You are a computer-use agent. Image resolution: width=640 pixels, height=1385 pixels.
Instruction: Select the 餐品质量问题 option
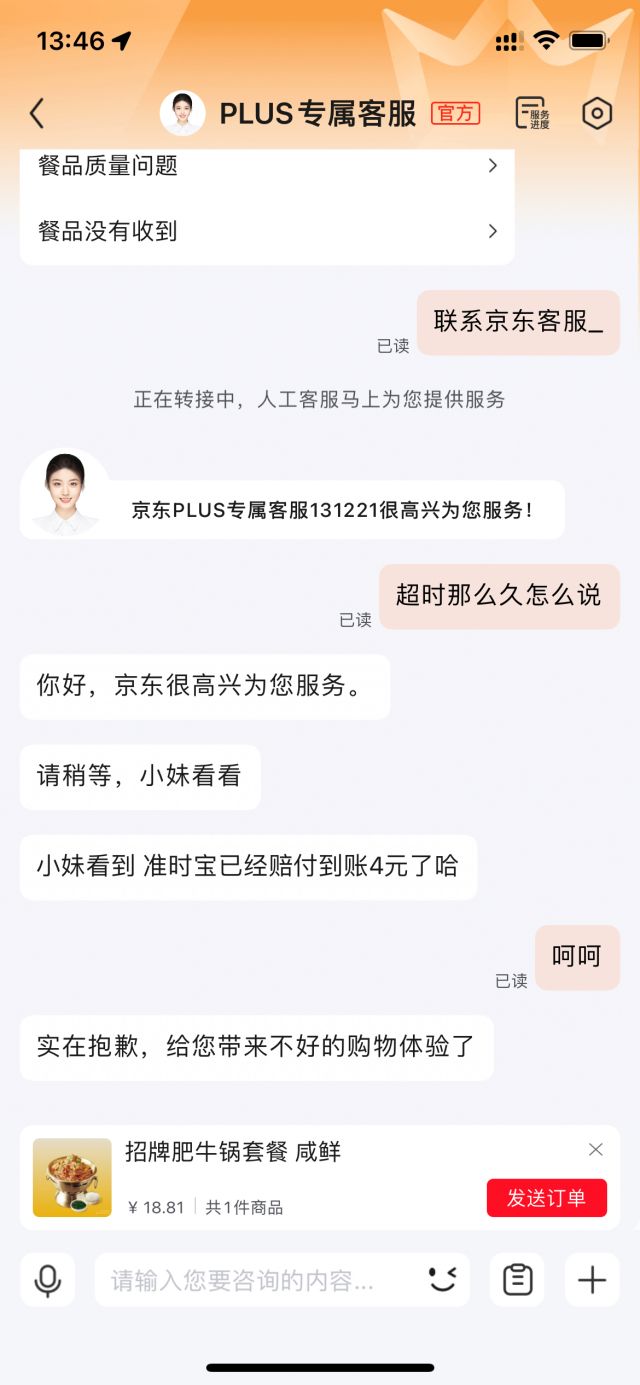267,166
